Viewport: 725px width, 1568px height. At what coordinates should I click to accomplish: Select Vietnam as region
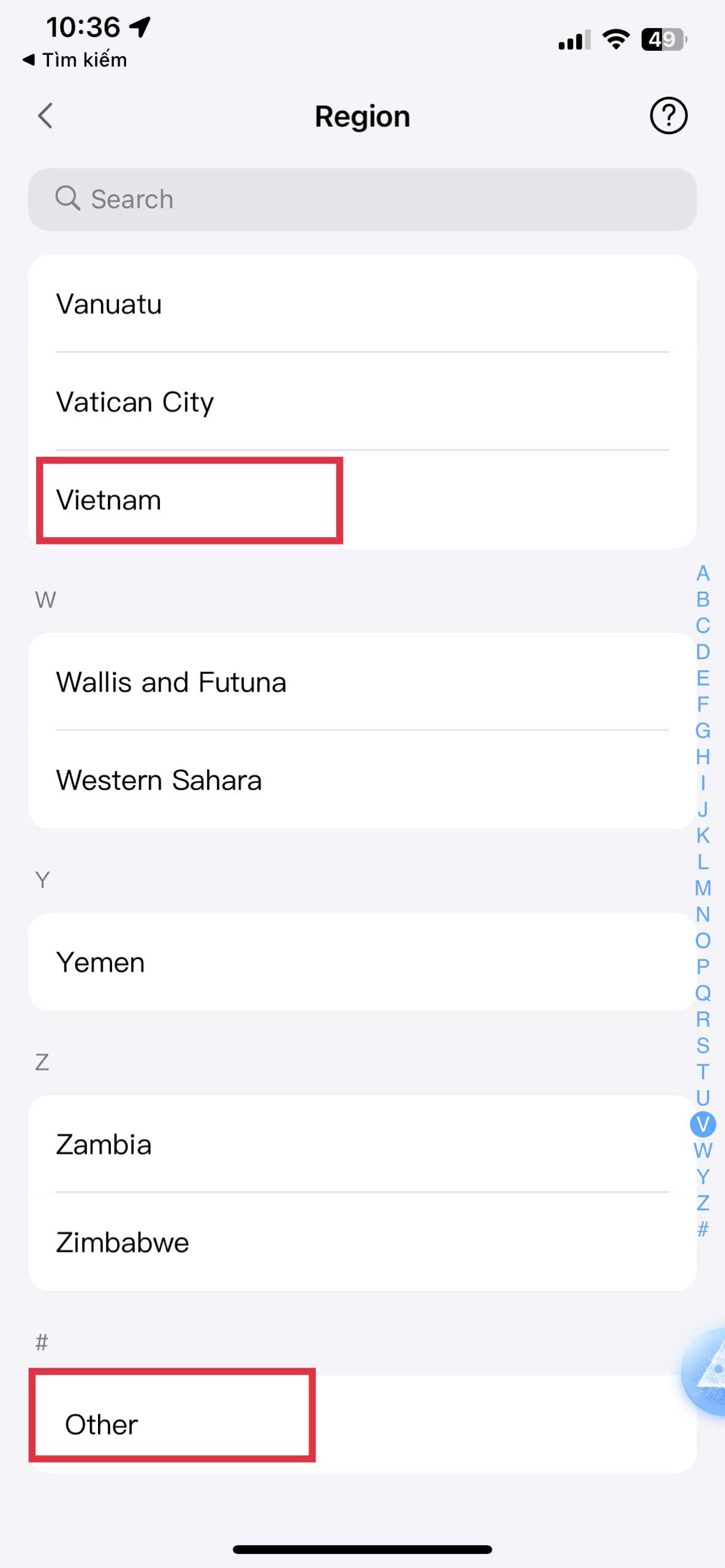362,500
